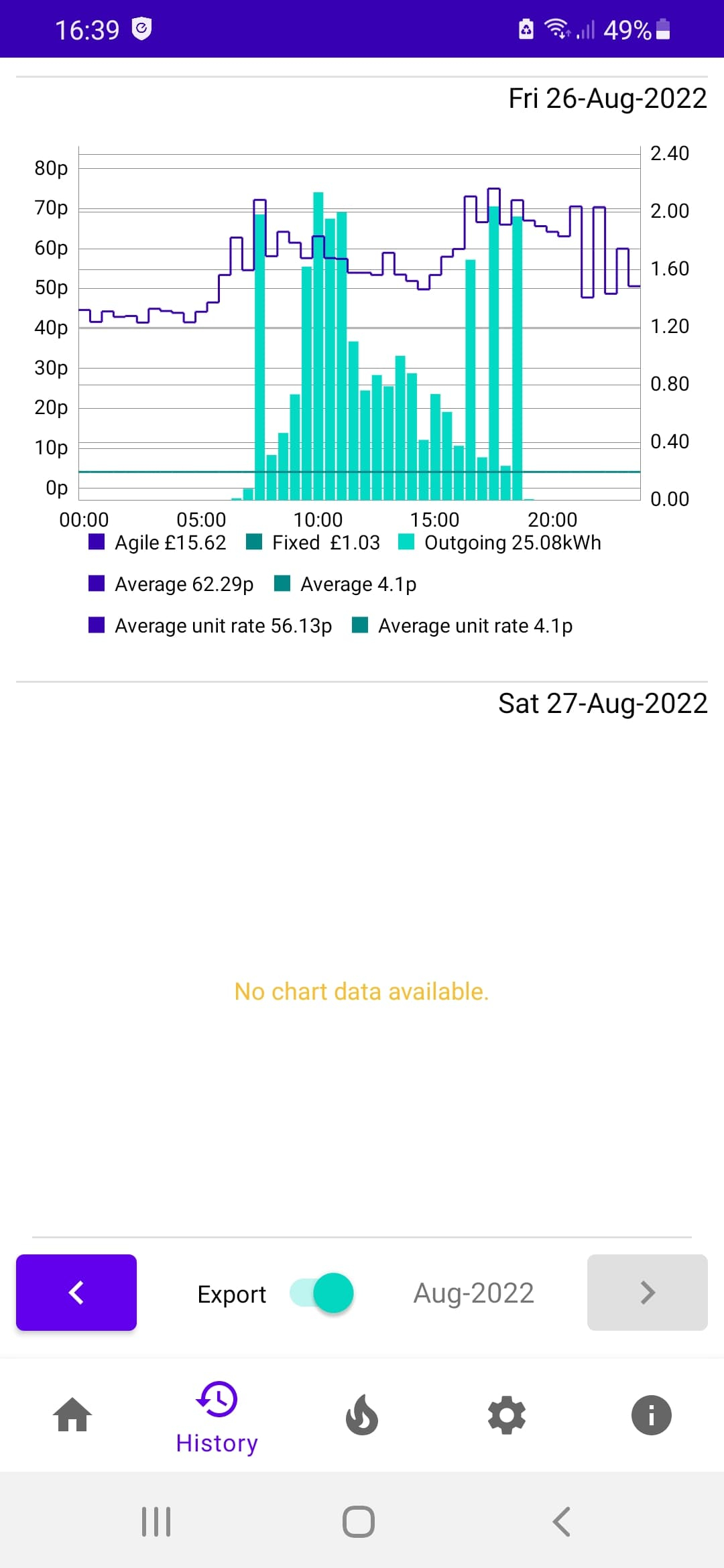Open the gas flame tab
This screenshot has width=724, height=1568.
pos(362,1415)
